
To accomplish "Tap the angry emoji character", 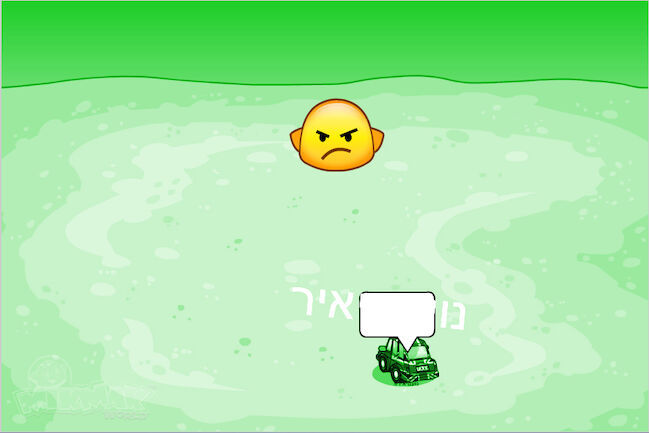I will pos(338,135).
